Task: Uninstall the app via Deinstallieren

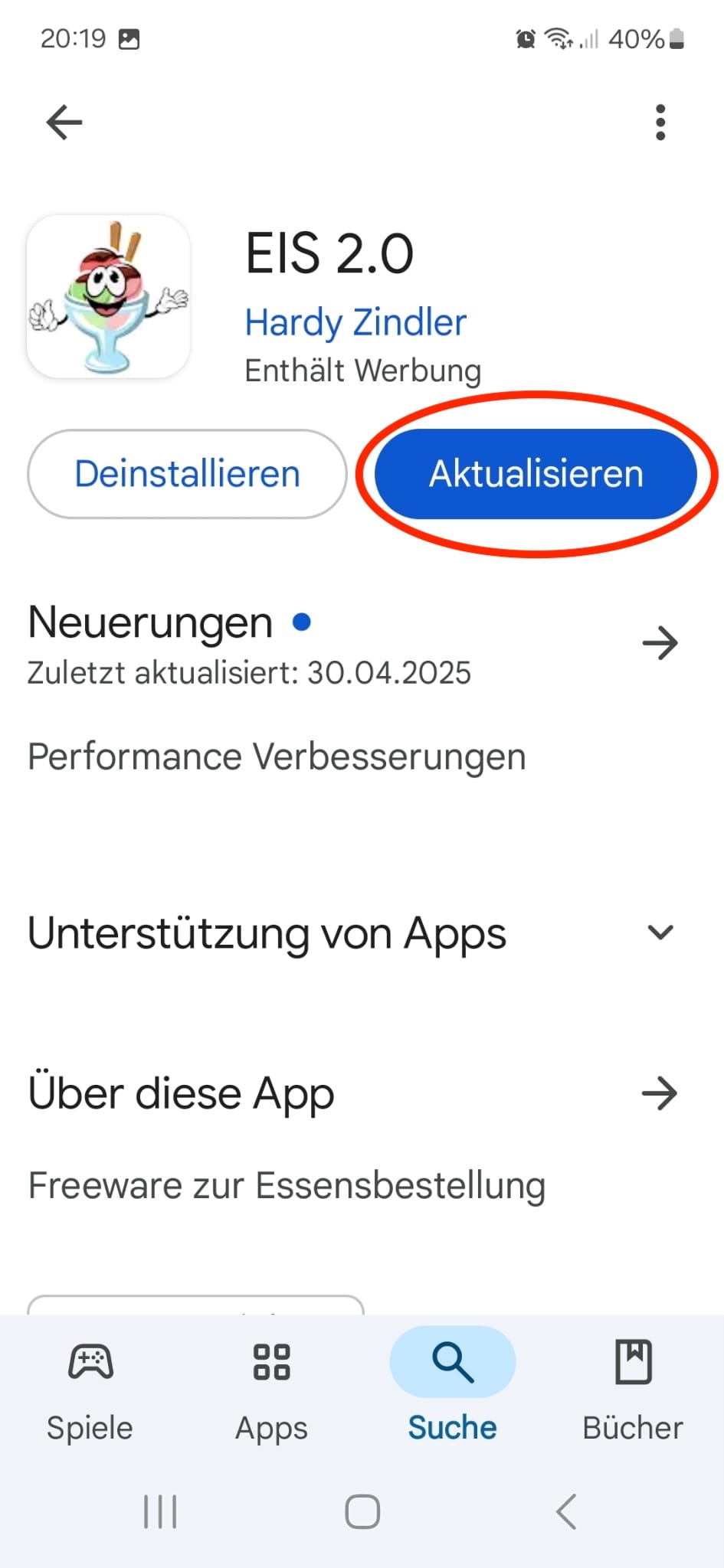Action: (x=187, y=474)
